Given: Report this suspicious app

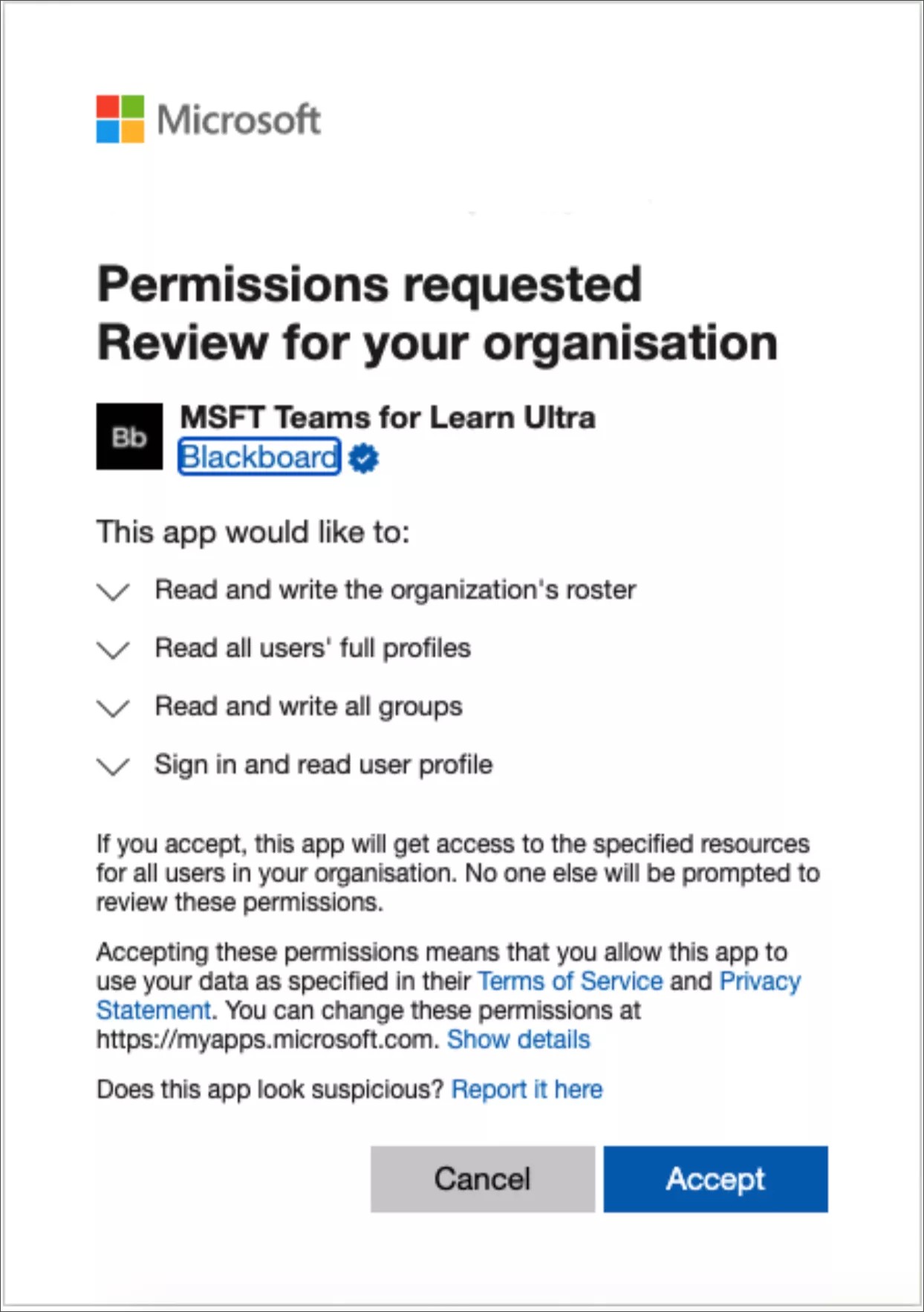Looking at the screenshot, I should 527,1088.
